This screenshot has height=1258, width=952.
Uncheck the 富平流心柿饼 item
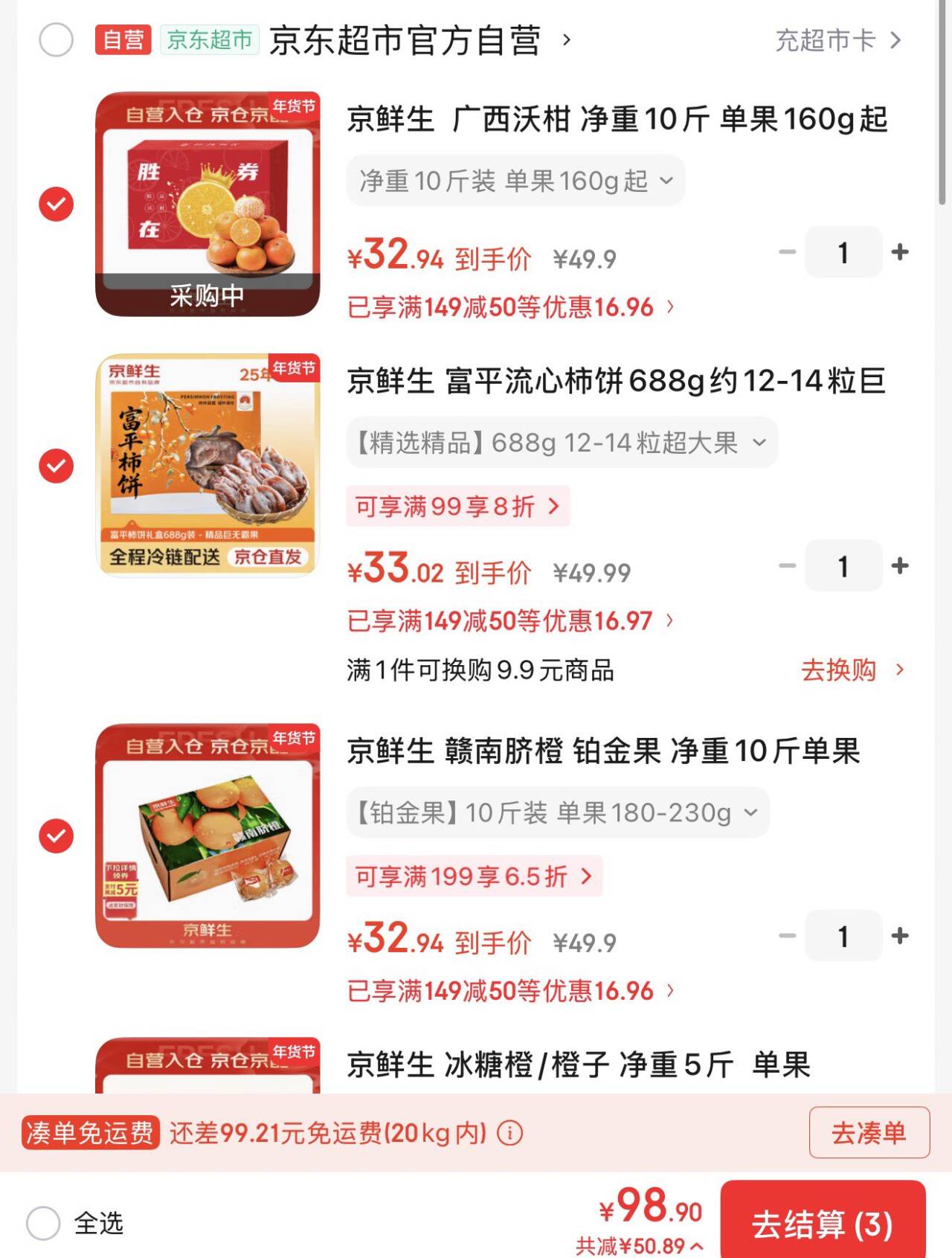click(x=56, y=466)
